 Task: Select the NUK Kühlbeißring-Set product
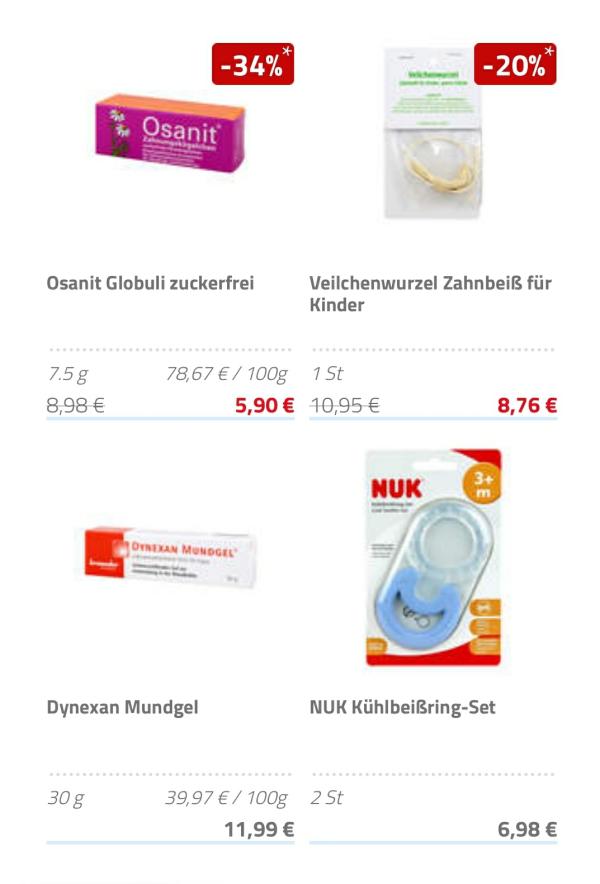(x=403, y=707)
